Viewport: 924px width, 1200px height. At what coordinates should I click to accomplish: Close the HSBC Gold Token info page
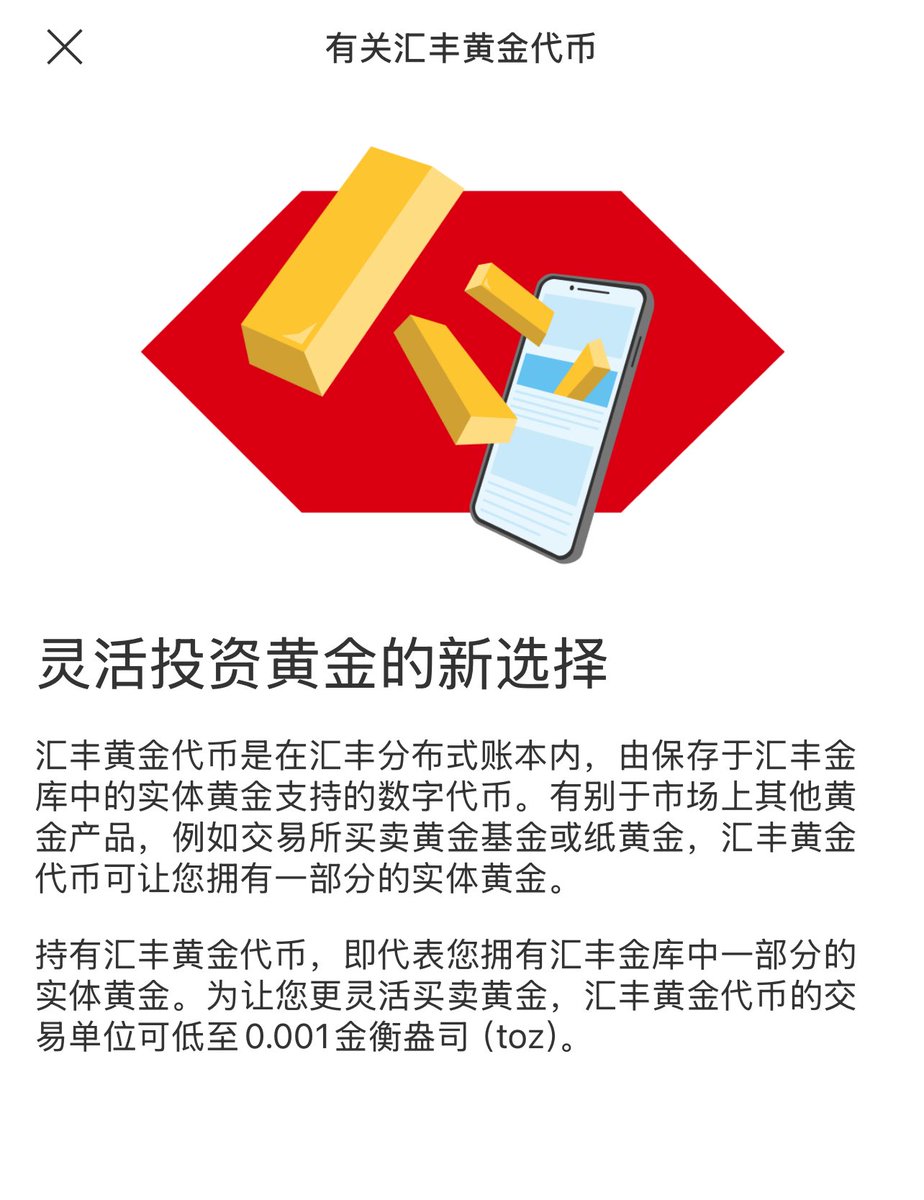[x=65, y=47]
